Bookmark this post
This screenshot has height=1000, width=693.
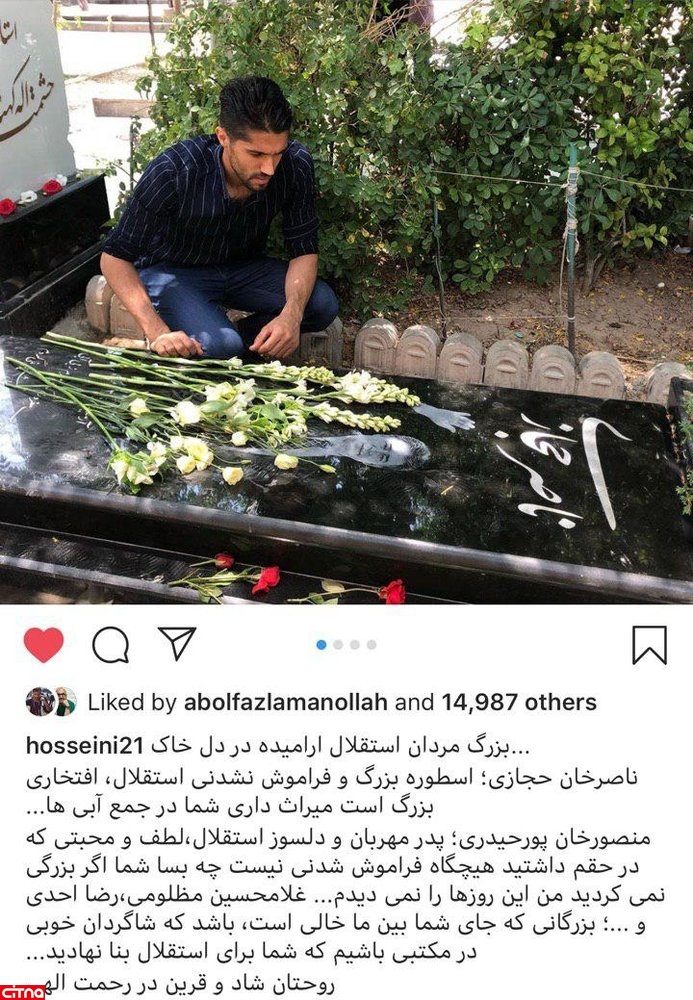coord(649,645)
